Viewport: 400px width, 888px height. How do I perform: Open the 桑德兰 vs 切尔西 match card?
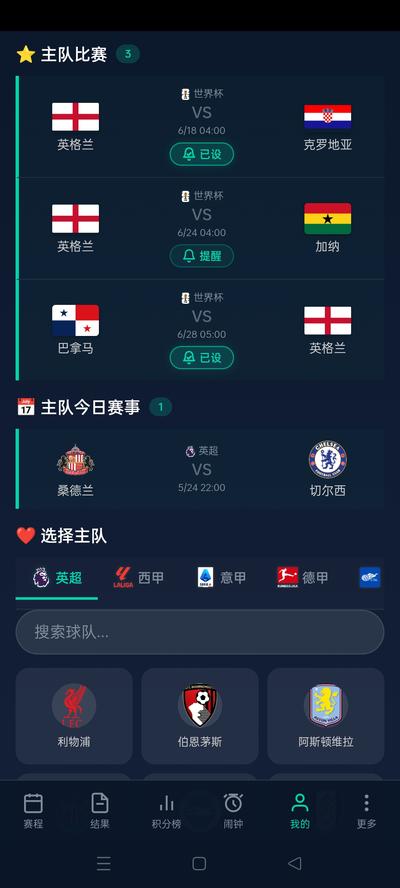[201, 469]
